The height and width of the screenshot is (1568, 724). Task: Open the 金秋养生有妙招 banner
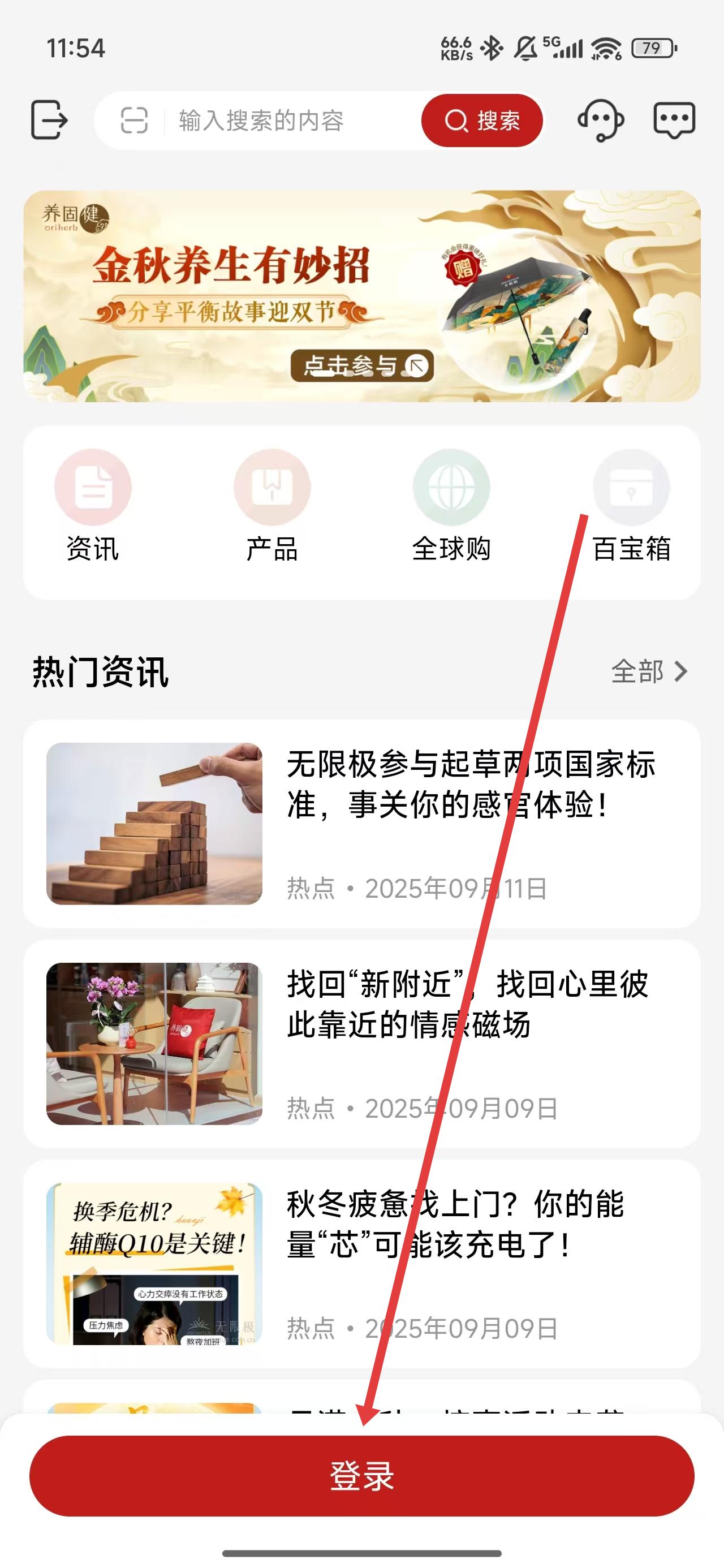pyautogui.click(x=361, y=296)
